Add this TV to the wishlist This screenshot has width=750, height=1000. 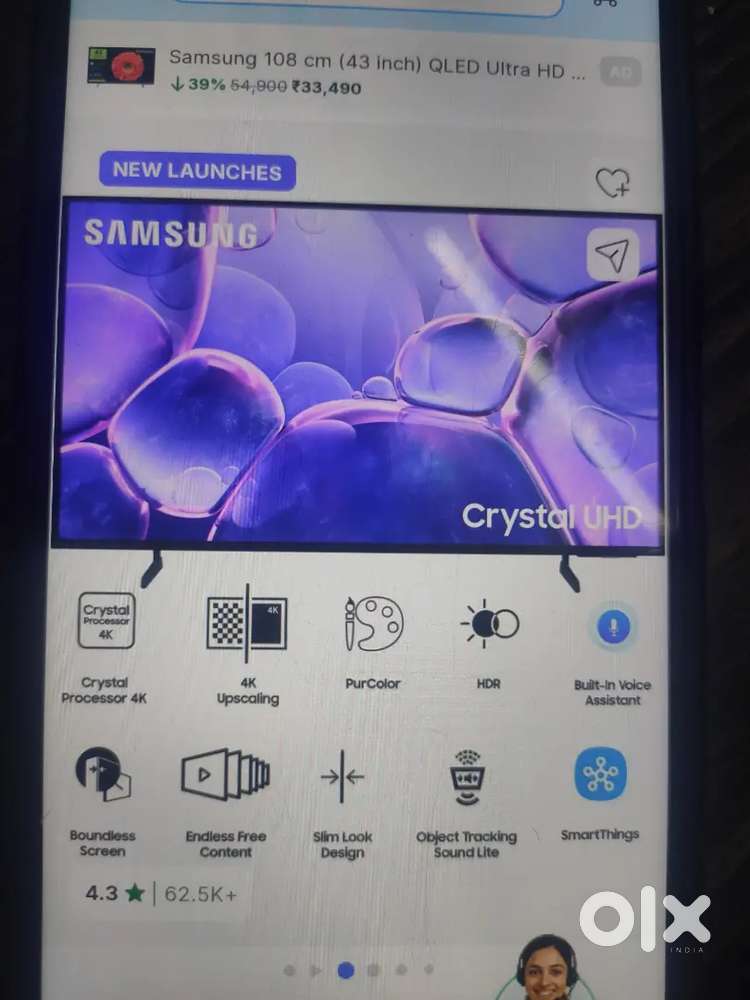pyautogui.click(x=612, y=182)
